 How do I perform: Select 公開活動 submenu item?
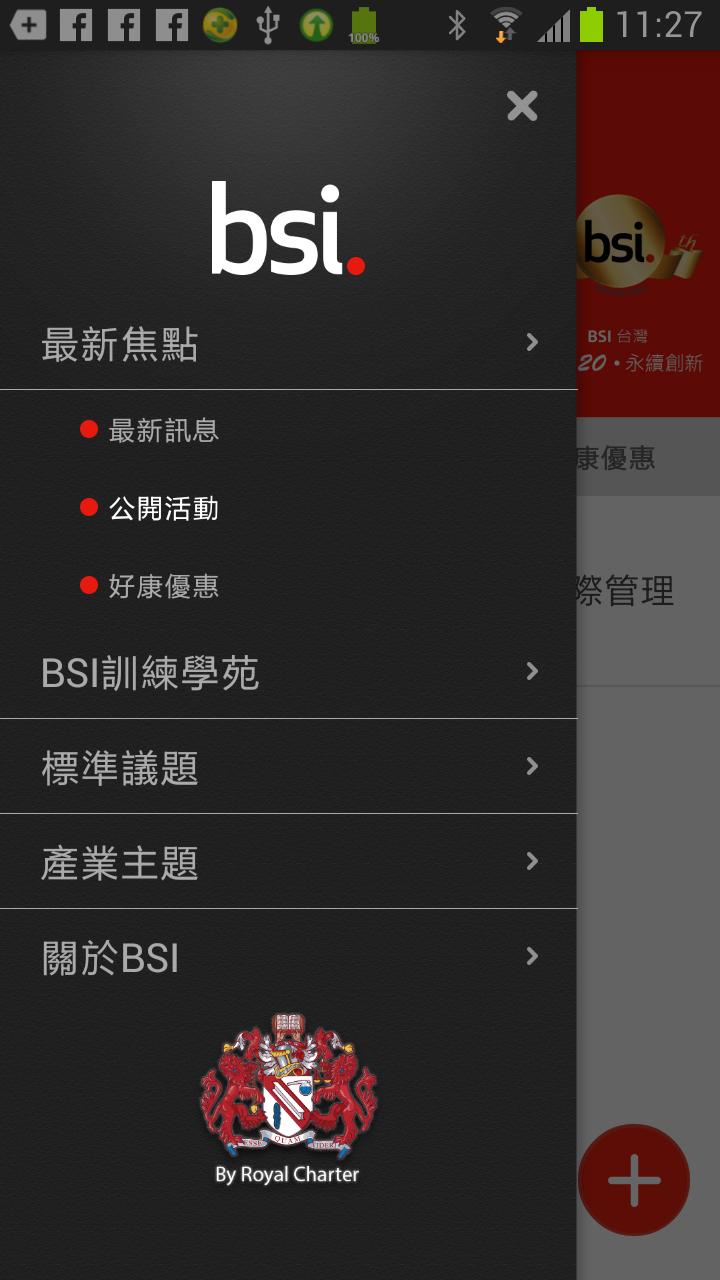163,509
